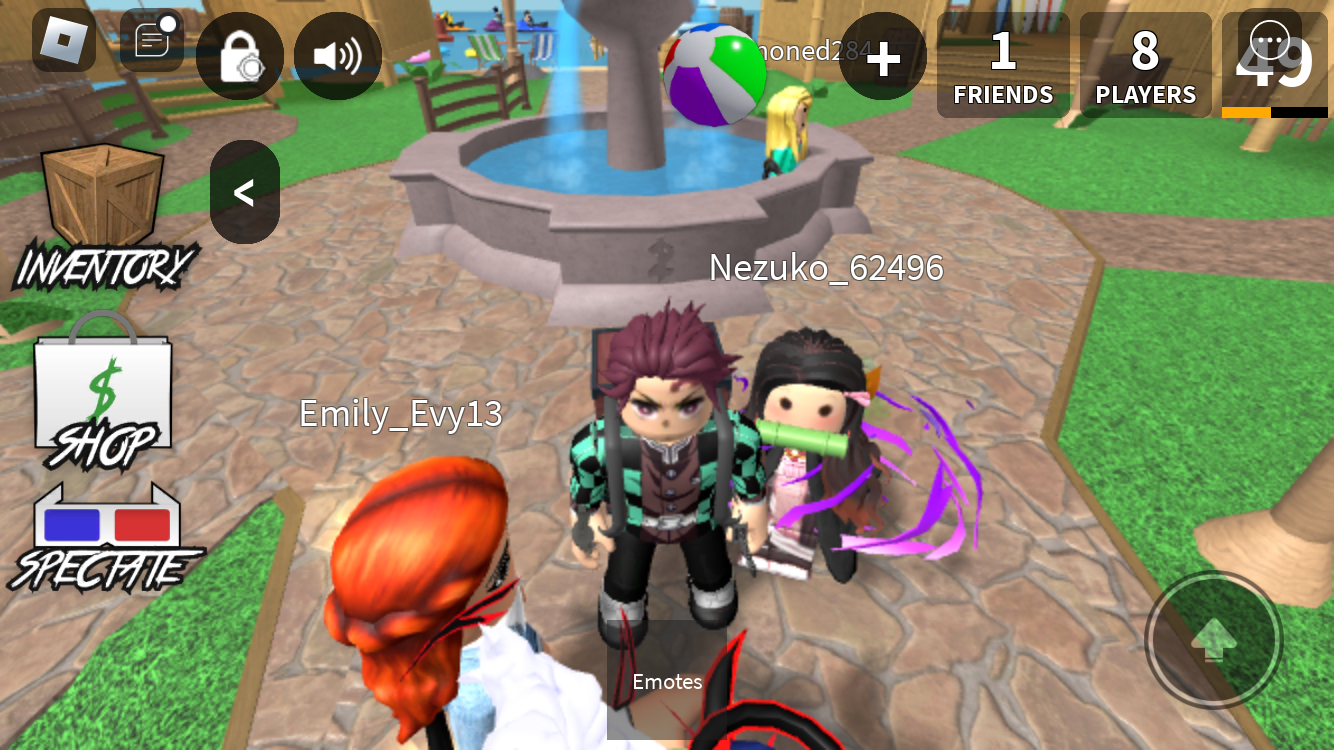Open the Emotes panel
The image size is (1334, 750).
tap(667, 681)
